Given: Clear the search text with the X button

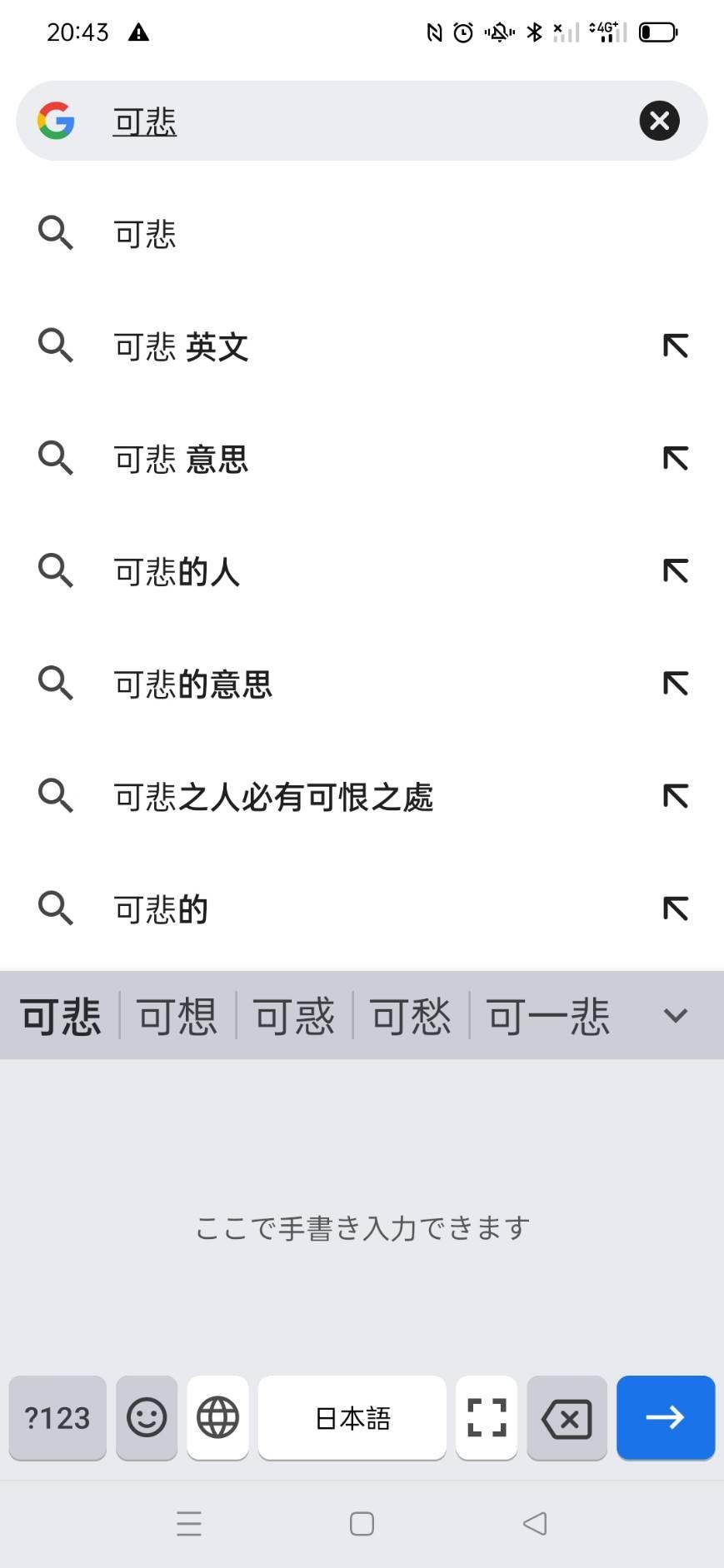Looking at the screenshot, I should tap(659, 121).
